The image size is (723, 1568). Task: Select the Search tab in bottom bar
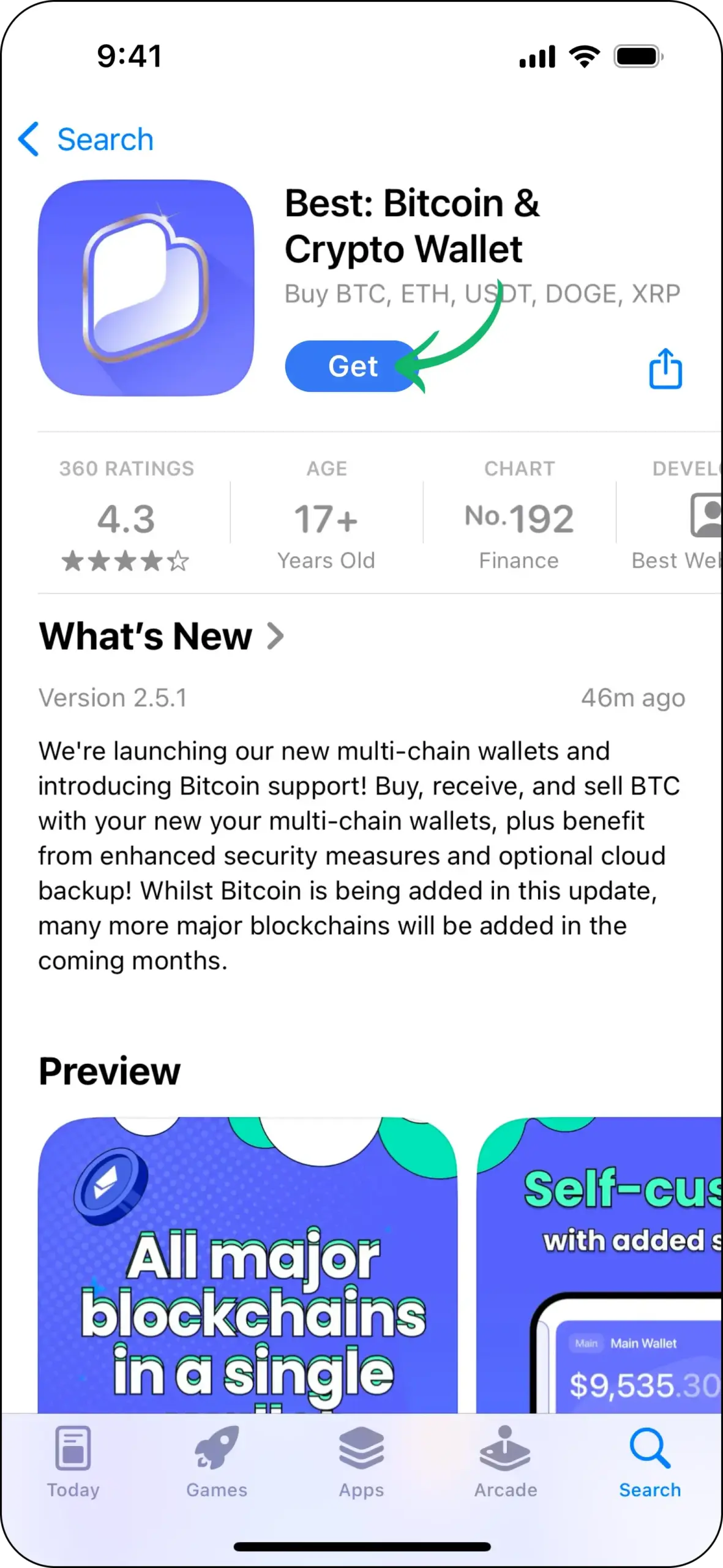tap(650, 1461)
